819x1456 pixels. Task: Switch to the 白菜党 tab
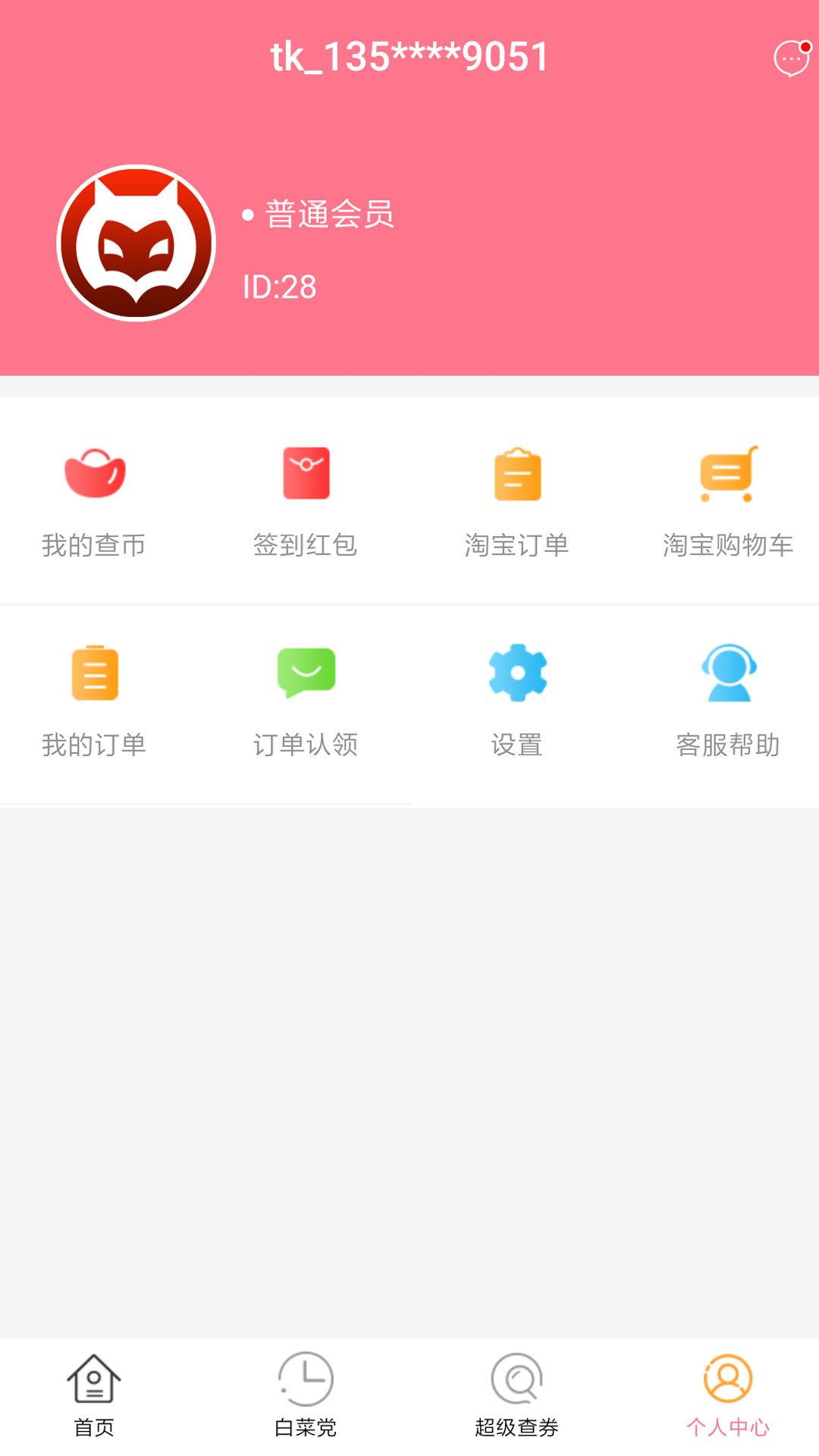306,1395
